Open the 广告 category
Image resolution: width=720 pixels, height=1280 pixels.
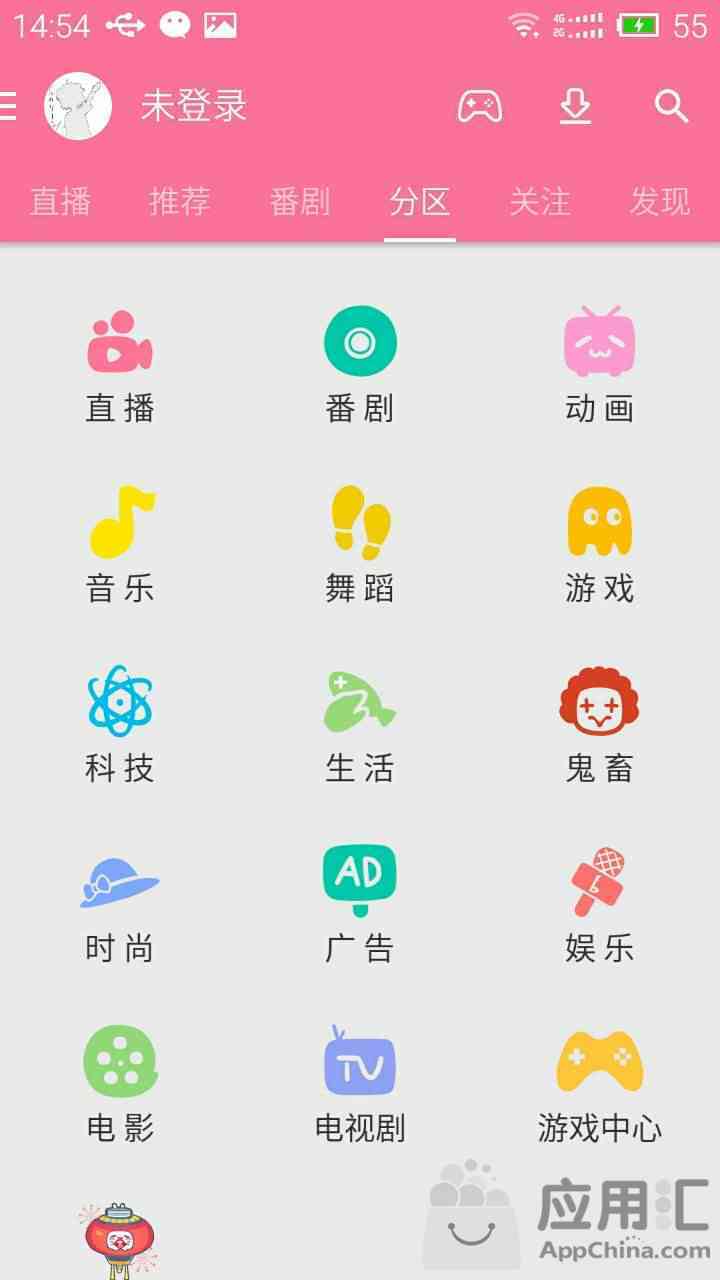coord(360,905)
